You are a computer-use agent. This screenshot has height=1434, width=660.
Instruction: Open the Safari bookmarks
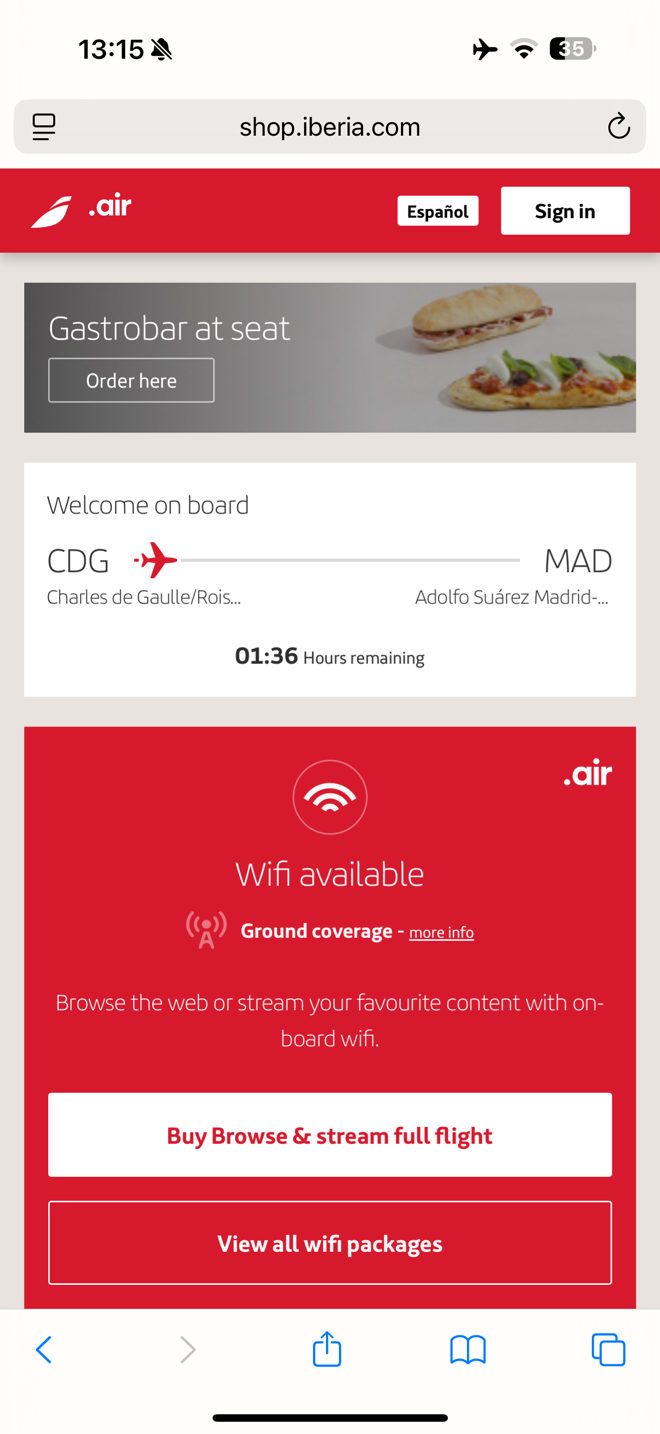(467, 1349)
